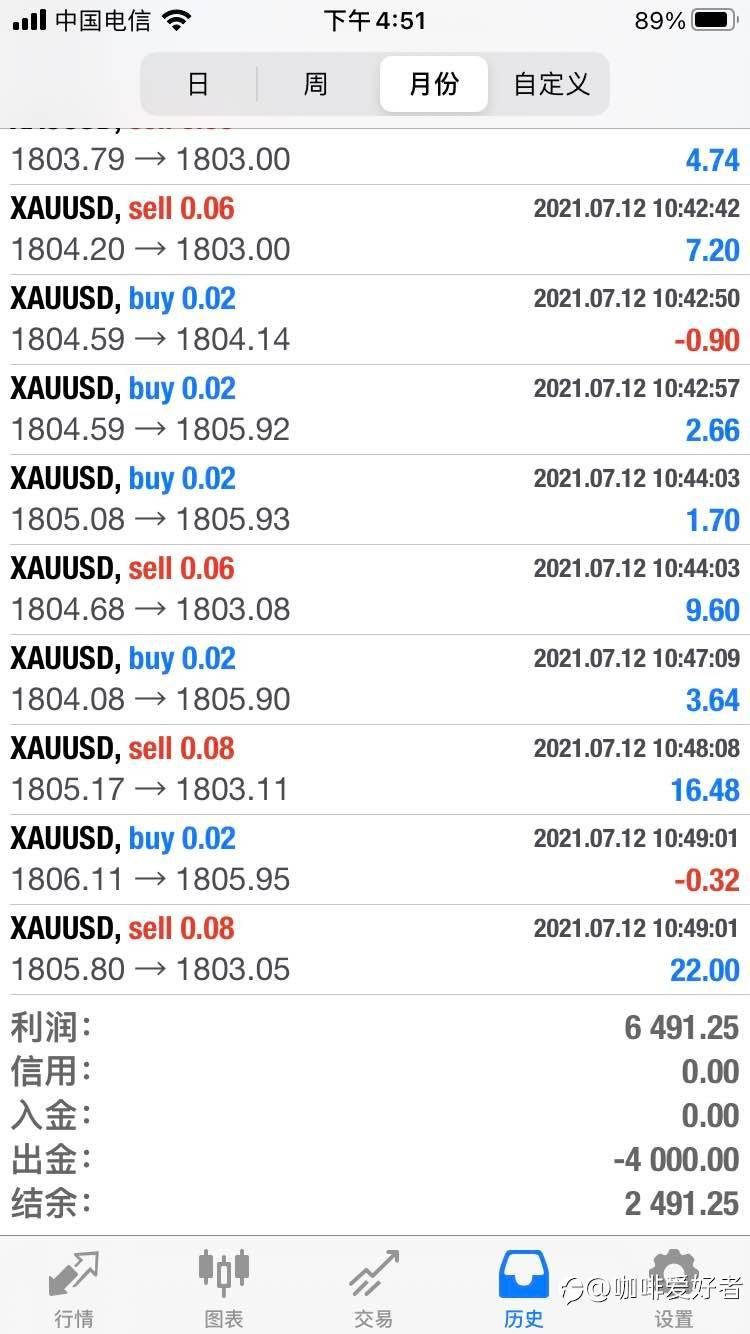The height and width of the screenshot is (1334, 750).
Task: Open the 设置 settings tab
Action: point(674,1288)
